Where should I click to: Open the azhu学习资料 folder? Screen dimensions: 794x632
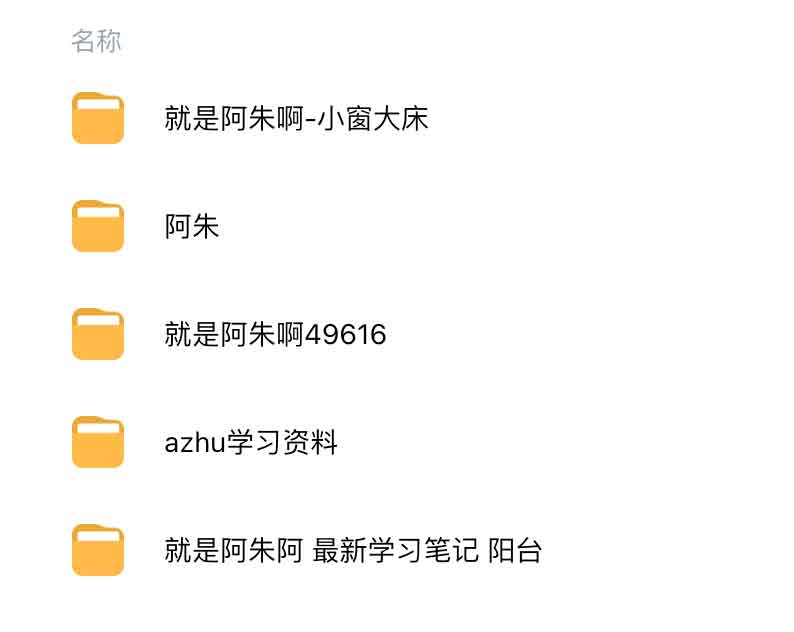251,442
